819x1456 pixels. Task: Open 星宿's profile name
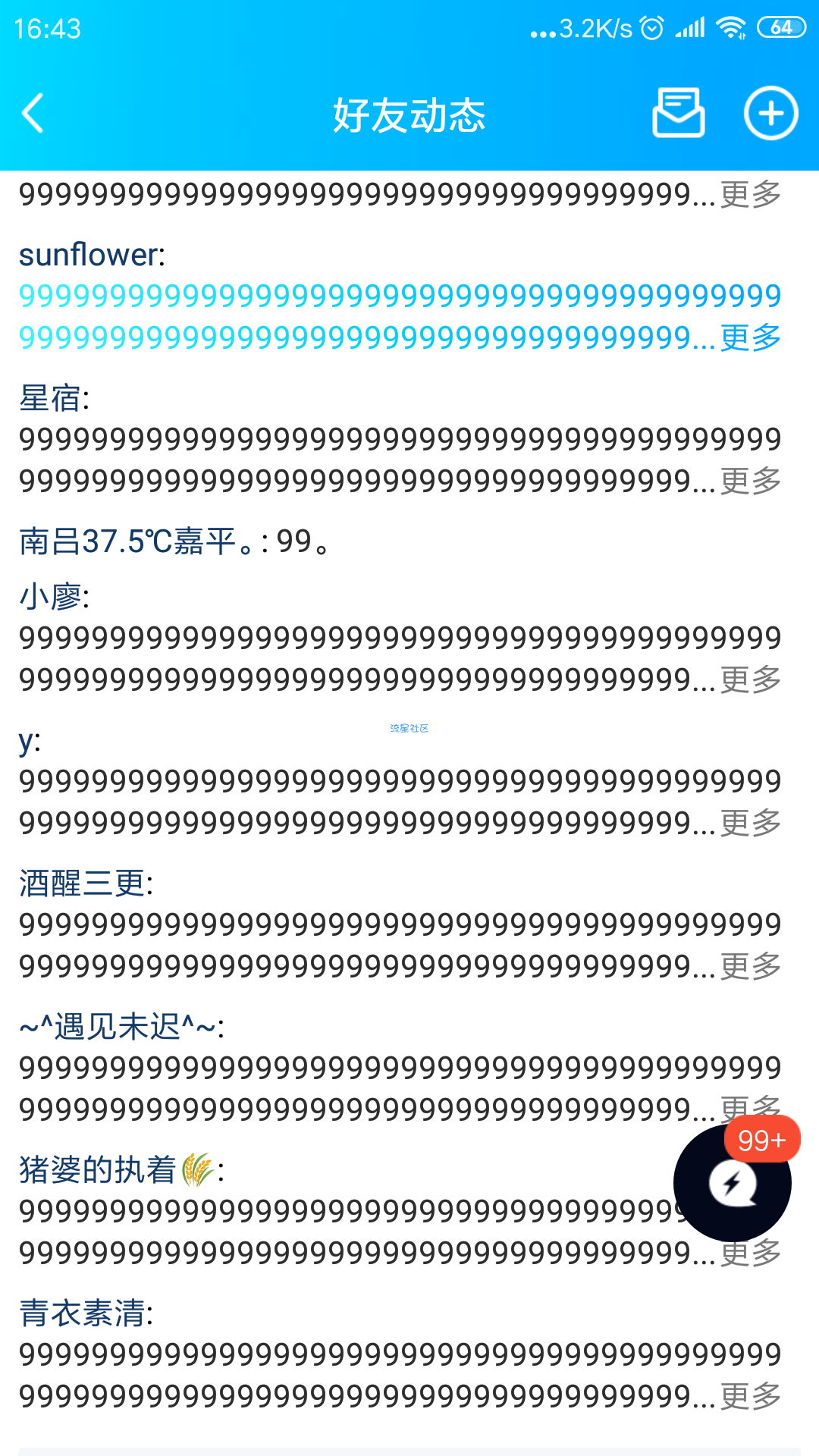50,398
